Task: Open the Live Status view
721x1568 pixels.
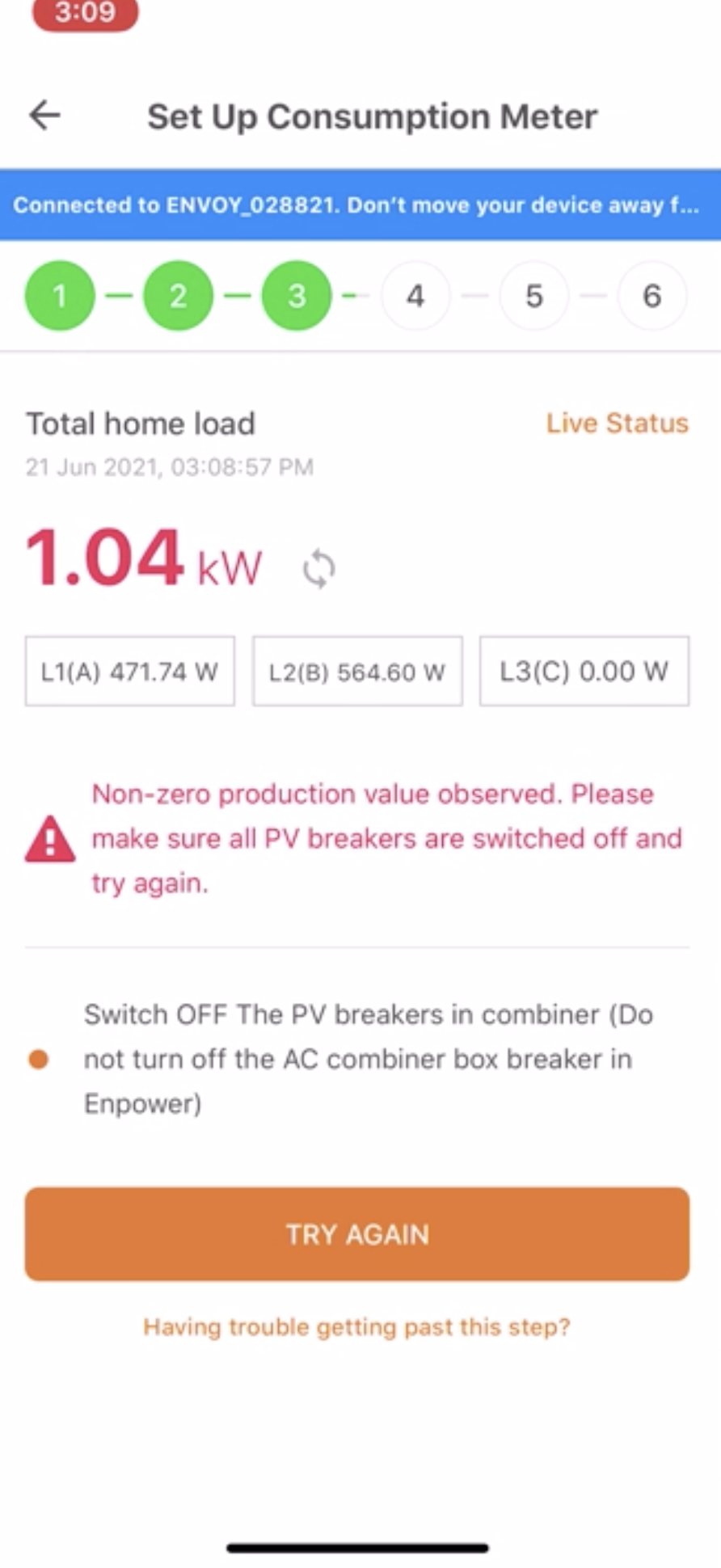Action: (x=617, y=423)
